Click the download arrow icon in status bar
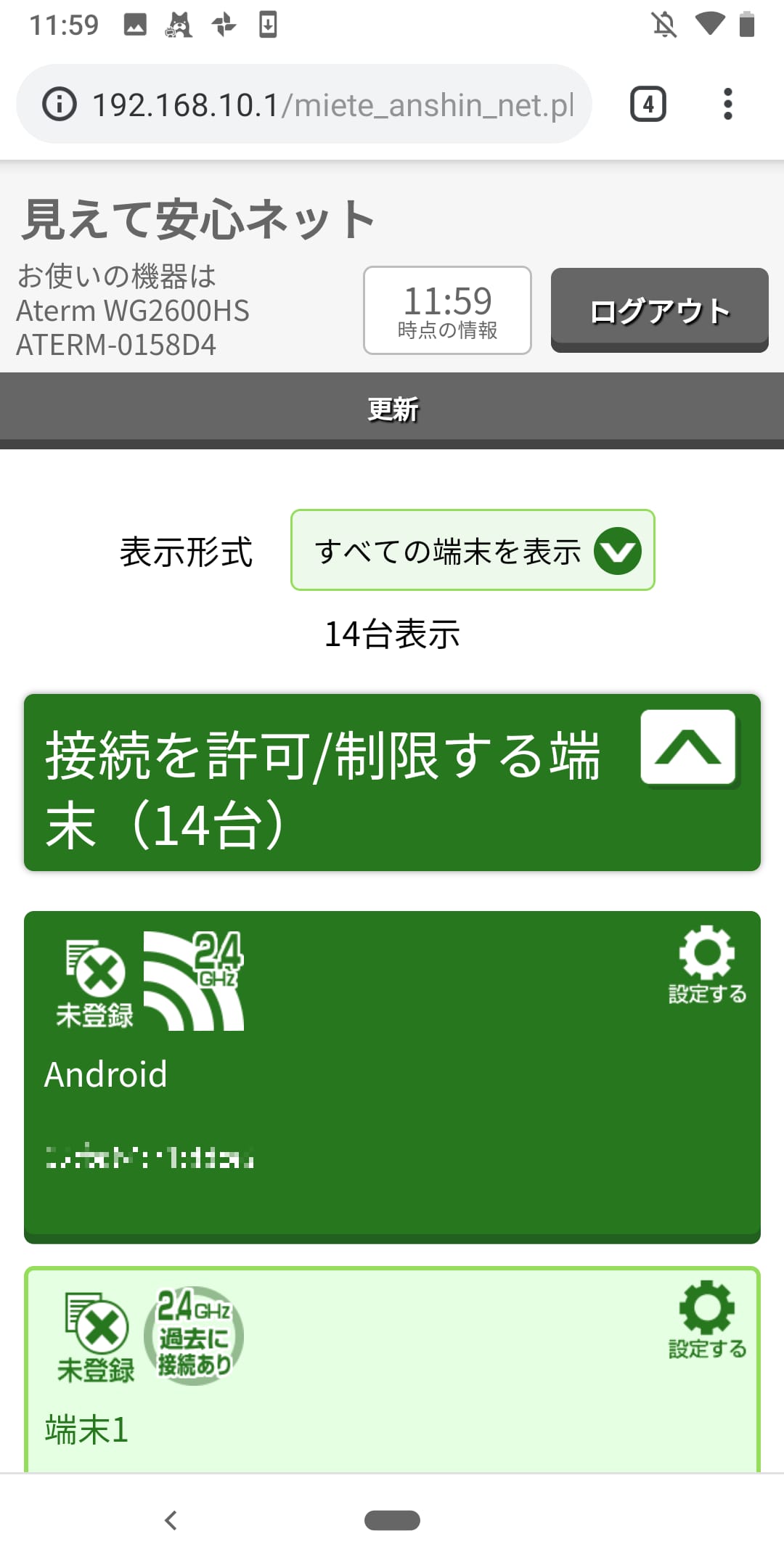This screenshot has width=784, height=1568. [x=269, y=25]
